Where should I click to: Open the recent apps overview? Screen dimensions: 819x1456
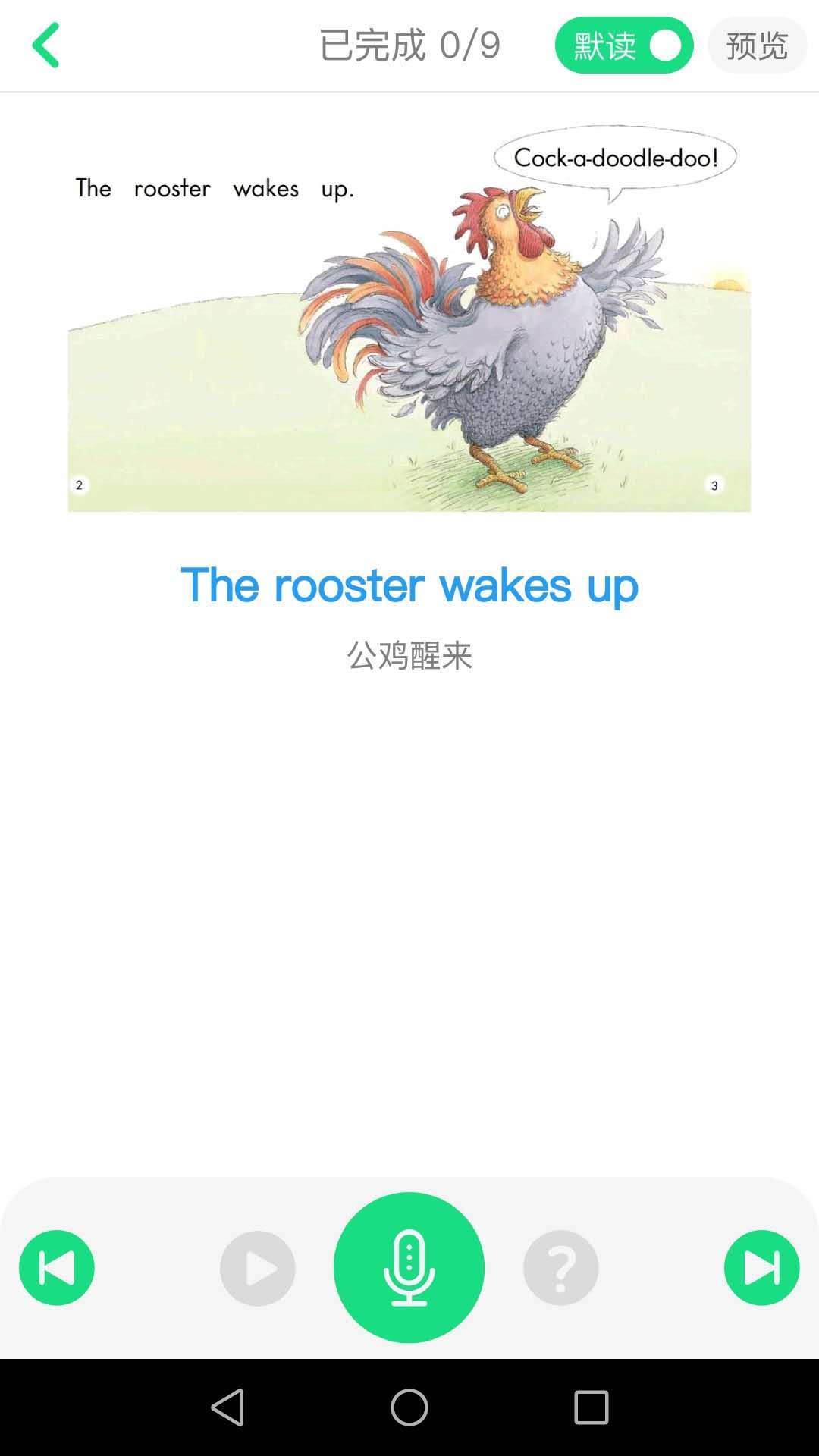tap(591, 1407)
